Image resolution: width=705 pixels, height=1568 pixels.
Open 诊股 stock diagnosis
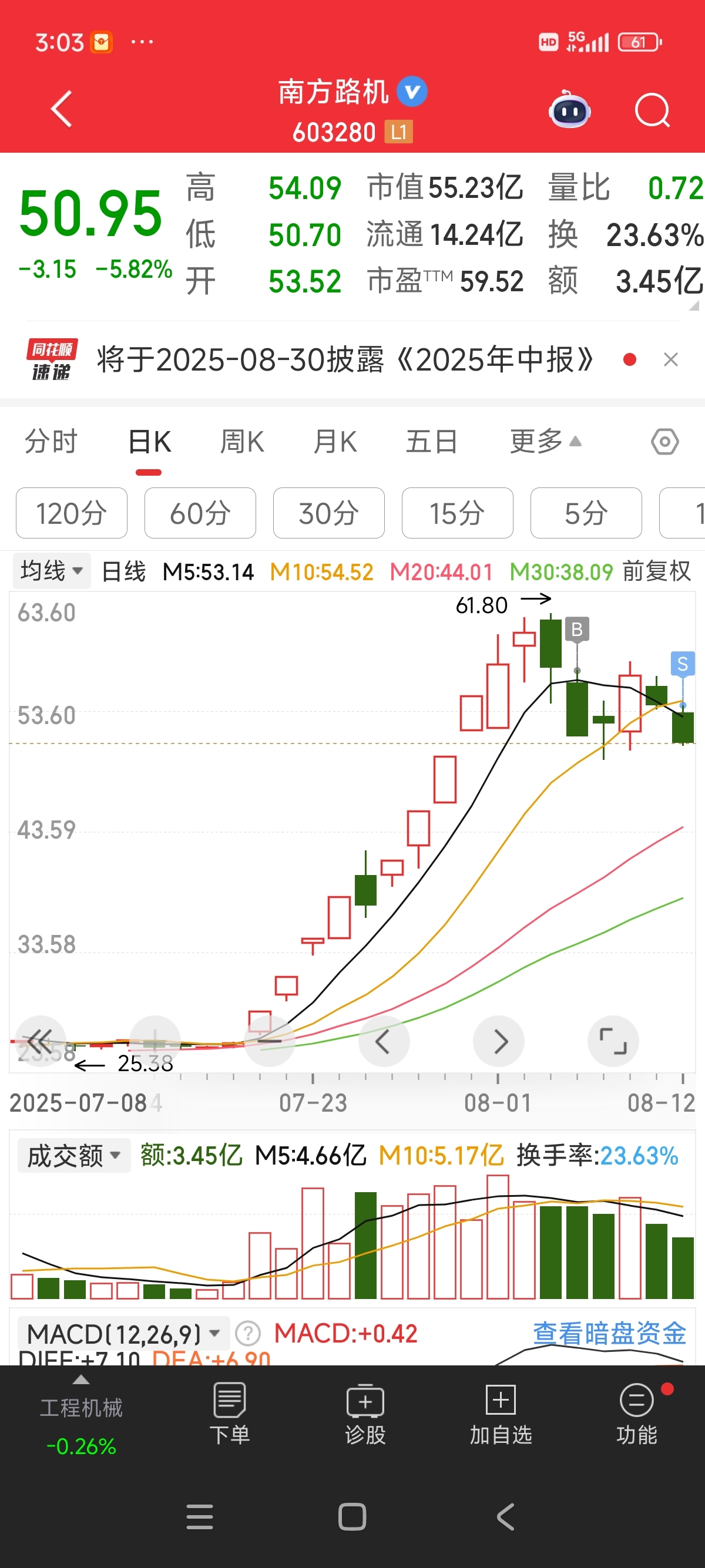click(365, 1414)
